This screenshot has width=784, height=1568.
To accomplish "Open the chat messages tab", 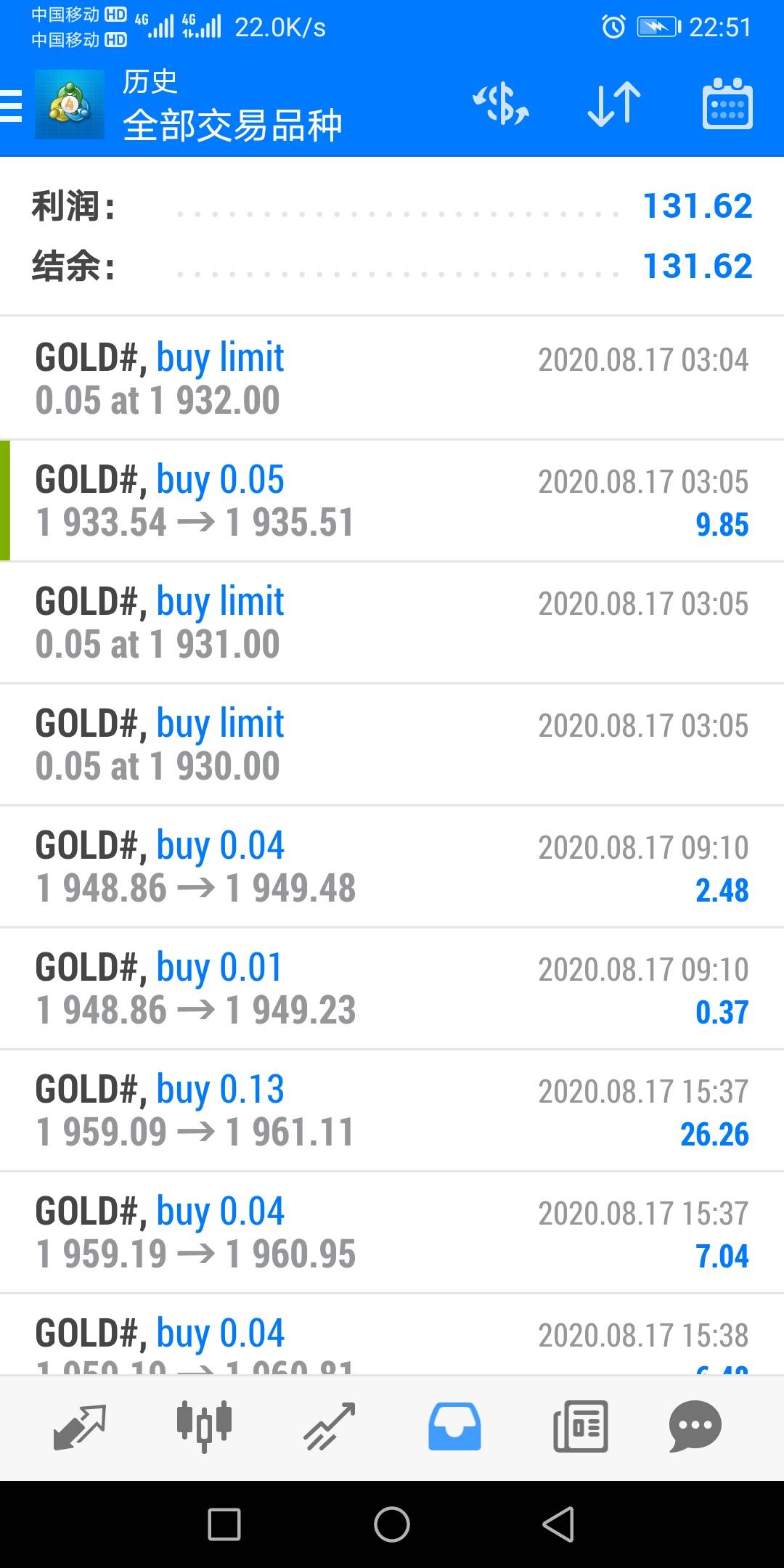I will point(695,1426).
